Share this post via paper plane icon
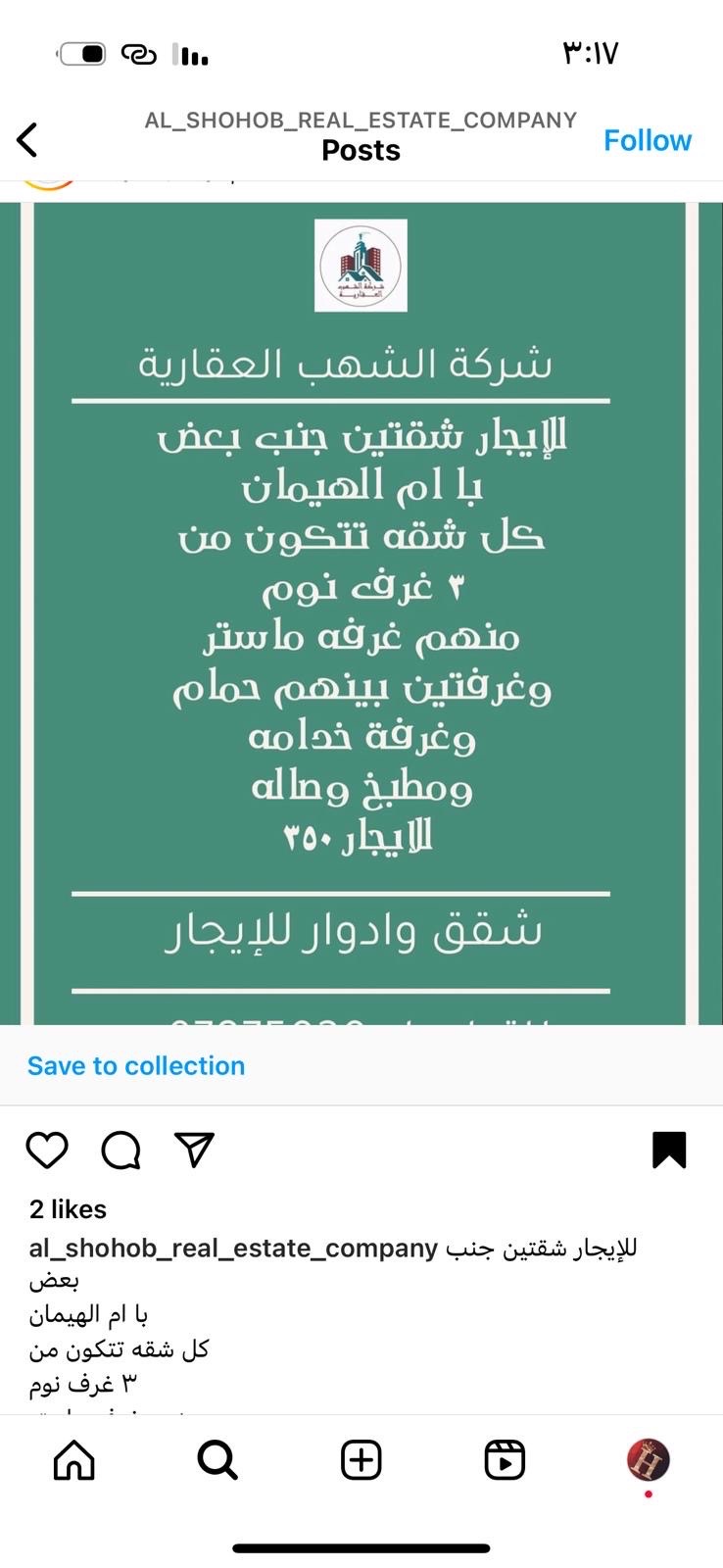The height and width of the screenshot is (1568, 723). pyautogui.click(x=194, y=1149)
